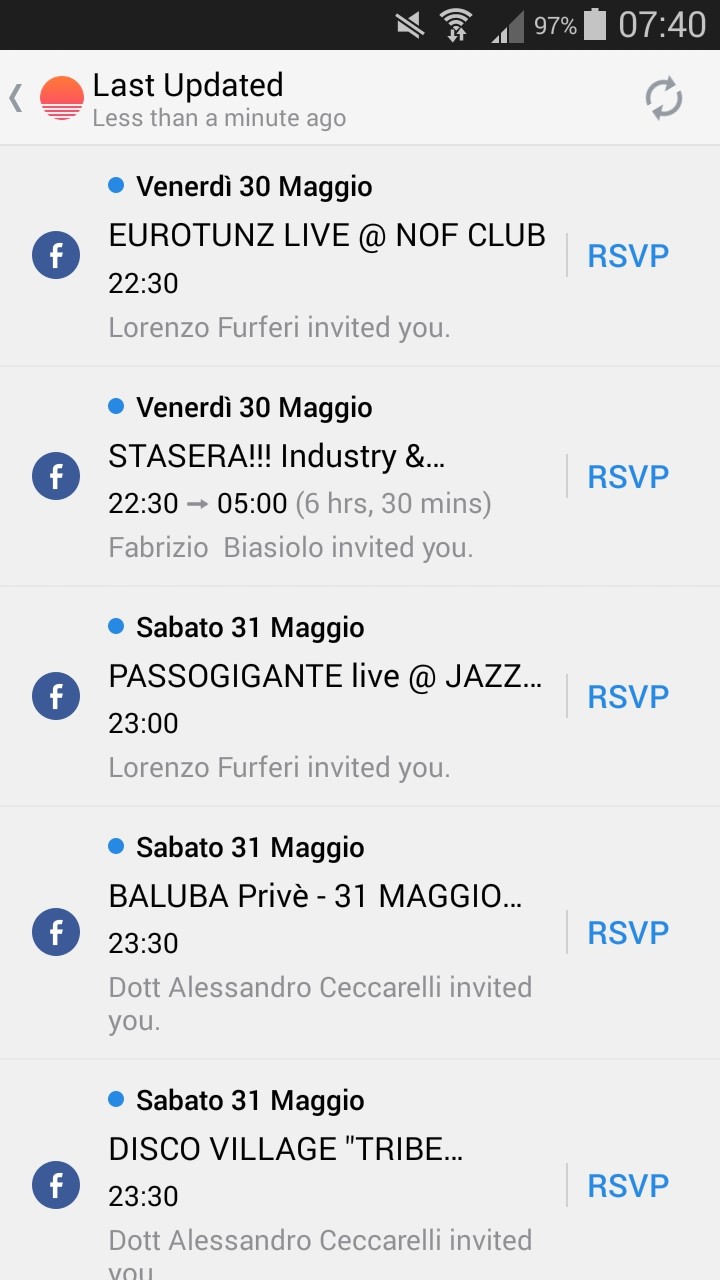Go back using the top-left arrow

click(16, 98)
